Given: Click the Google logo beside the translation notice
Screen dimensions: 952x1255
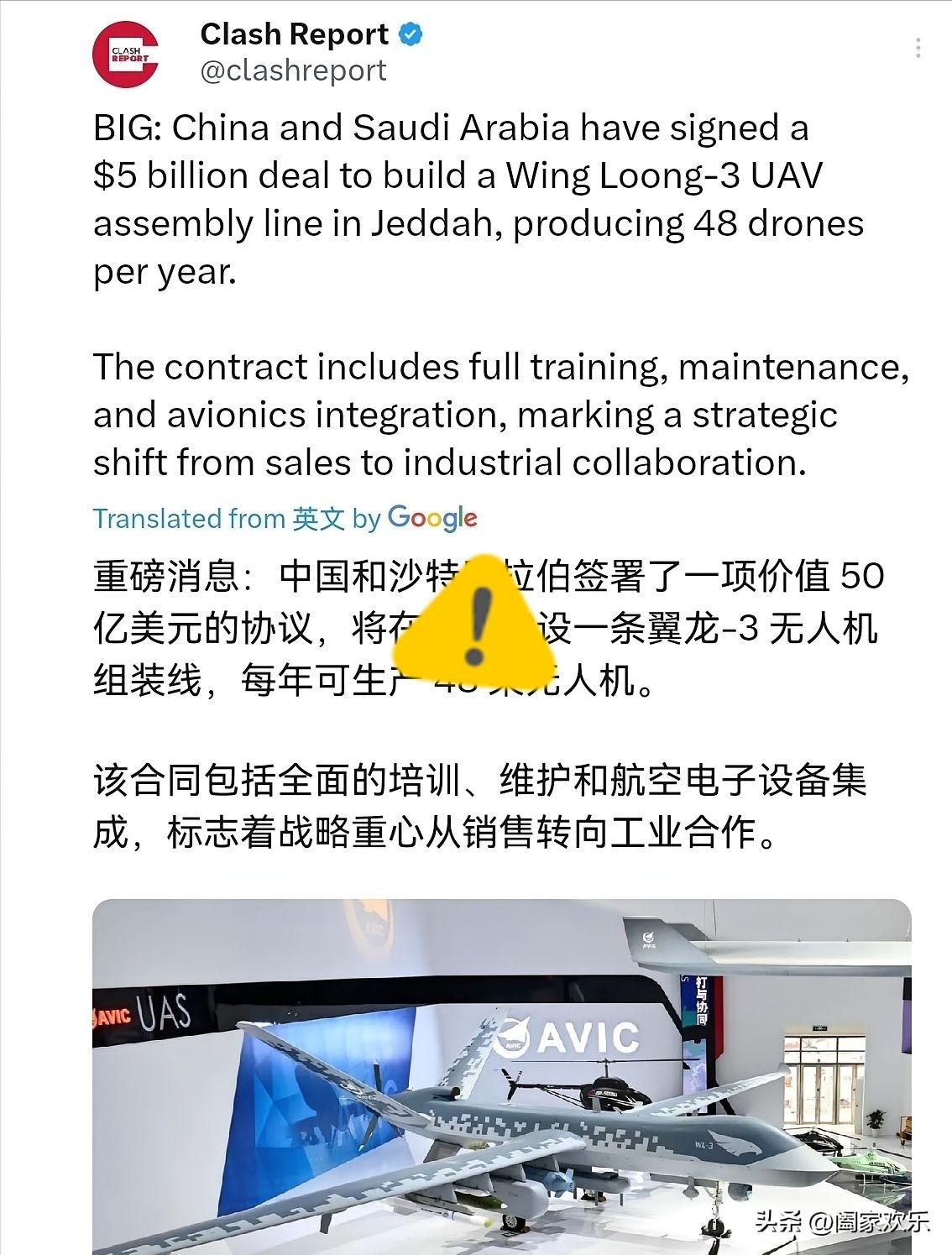Looking at the screenshot, I should [x=432, y=518].
